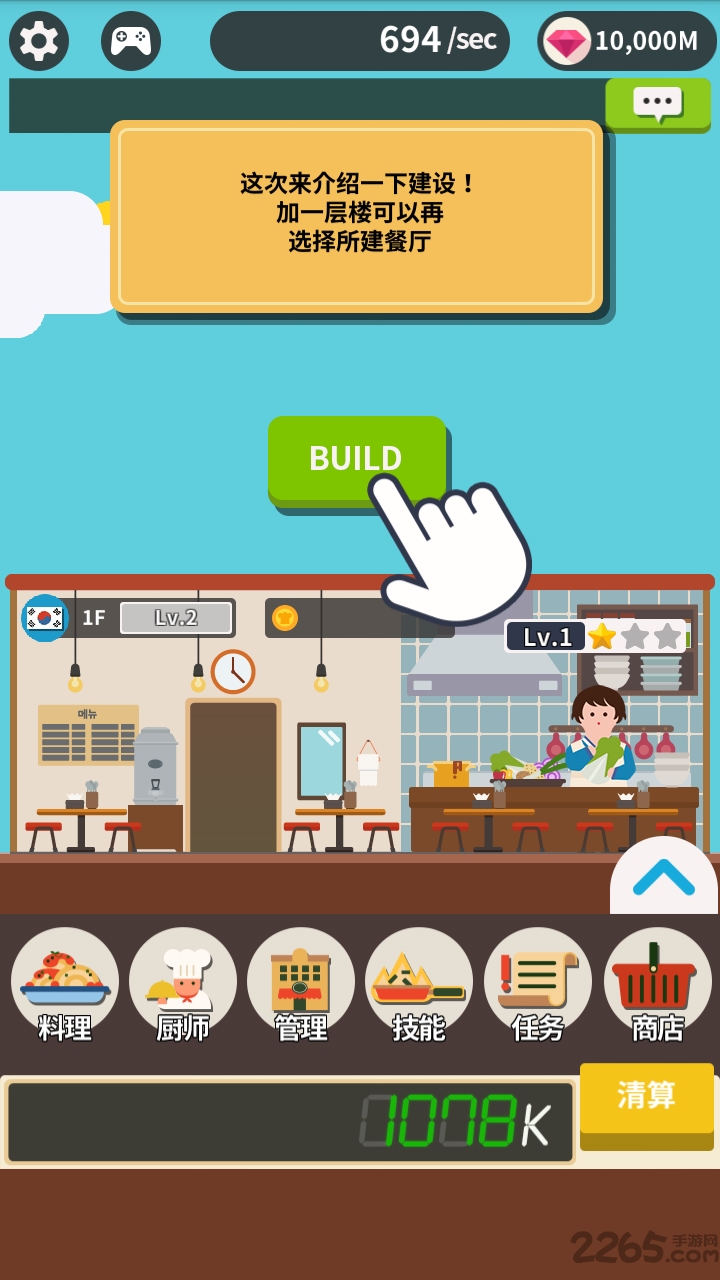
Task: Open the chat speech bubble
Action: point(657,102)
